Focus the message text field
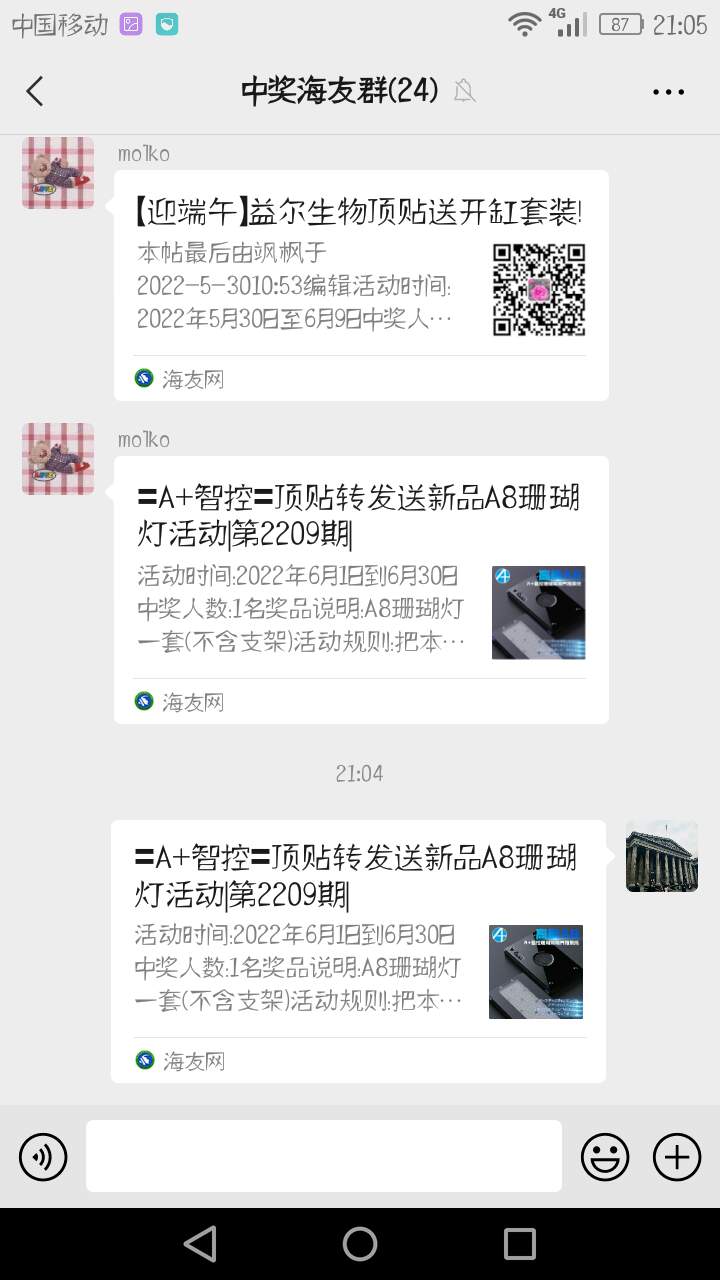This screenshot has width=720, height=1280. 324,1156
